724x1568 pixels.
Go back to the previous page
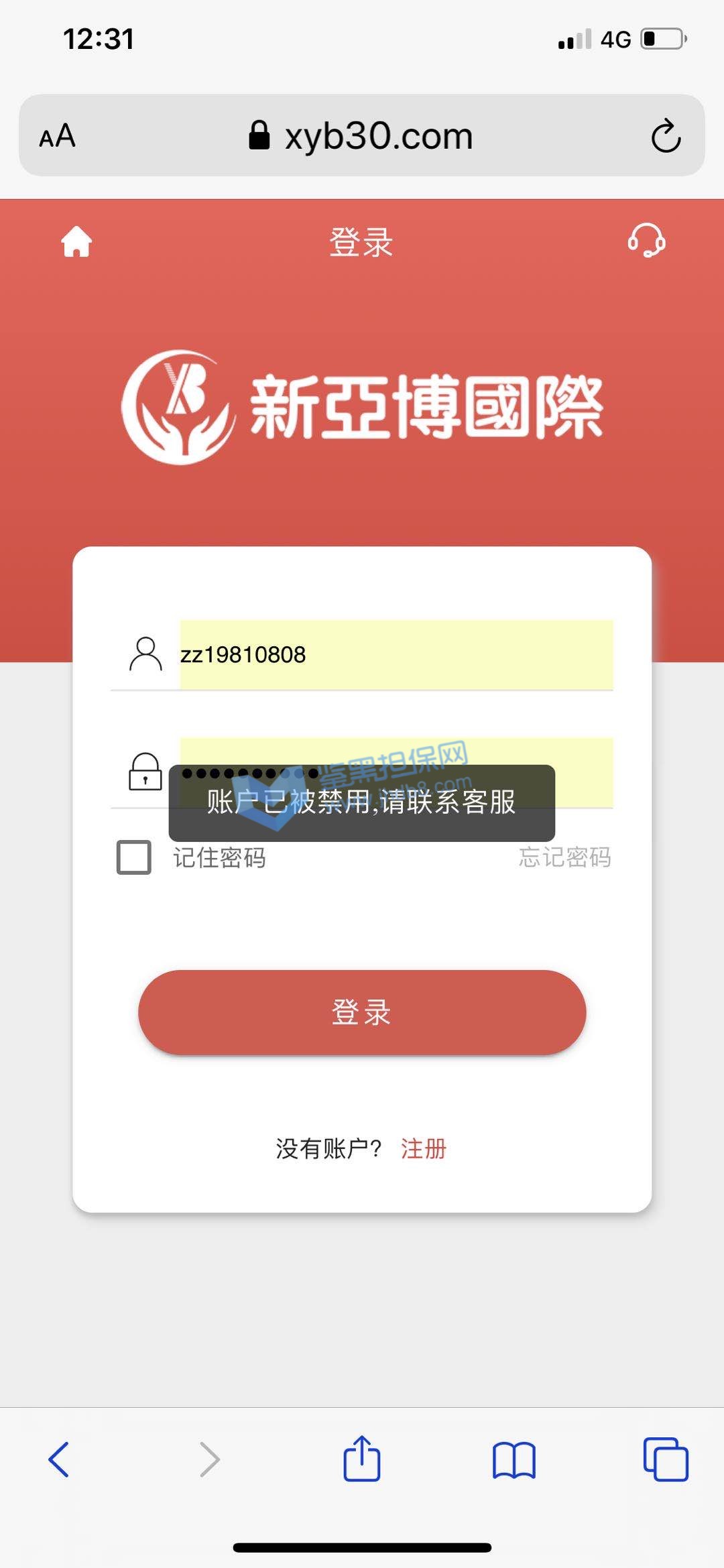point(59,1459)
